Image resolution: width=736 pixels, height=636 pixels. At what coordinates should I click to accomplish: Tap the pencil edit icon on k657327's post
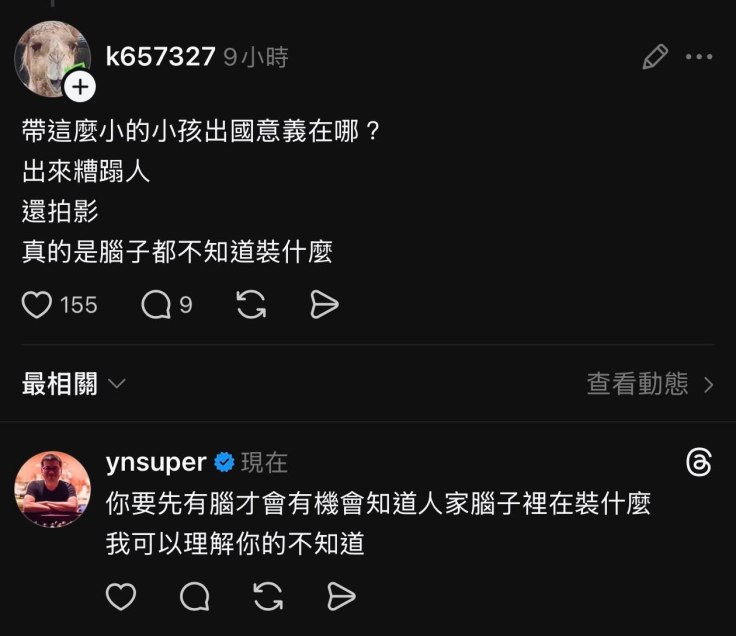[655, 57]
